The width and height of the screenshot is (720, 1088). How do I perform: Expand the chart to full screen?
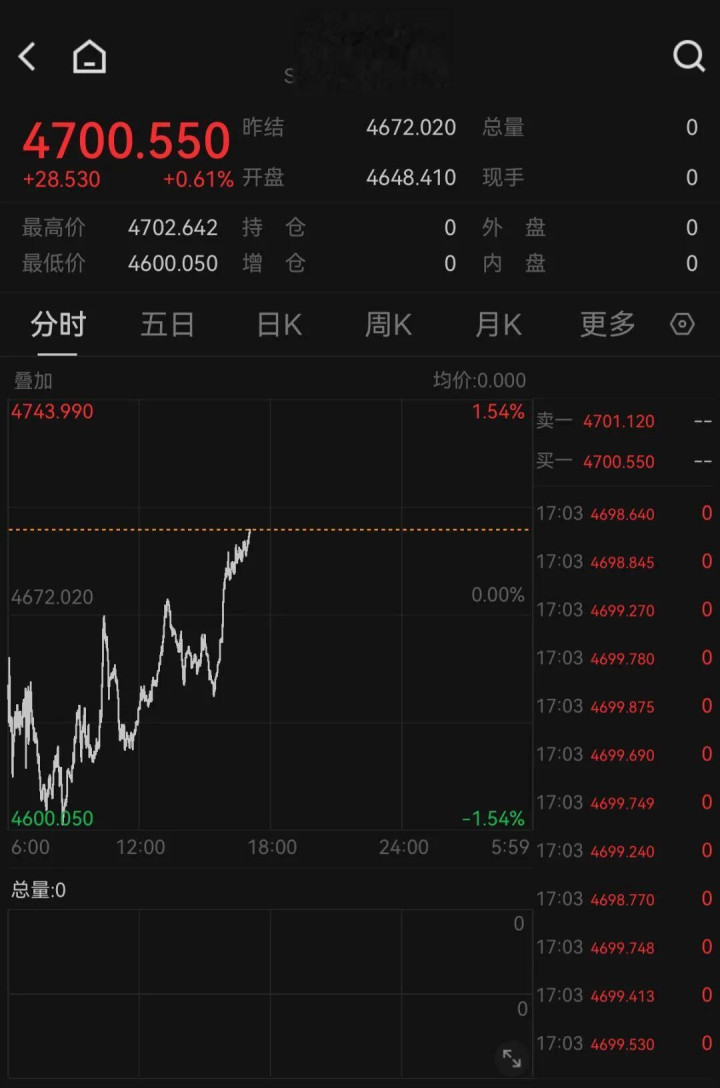[512, 1058]
